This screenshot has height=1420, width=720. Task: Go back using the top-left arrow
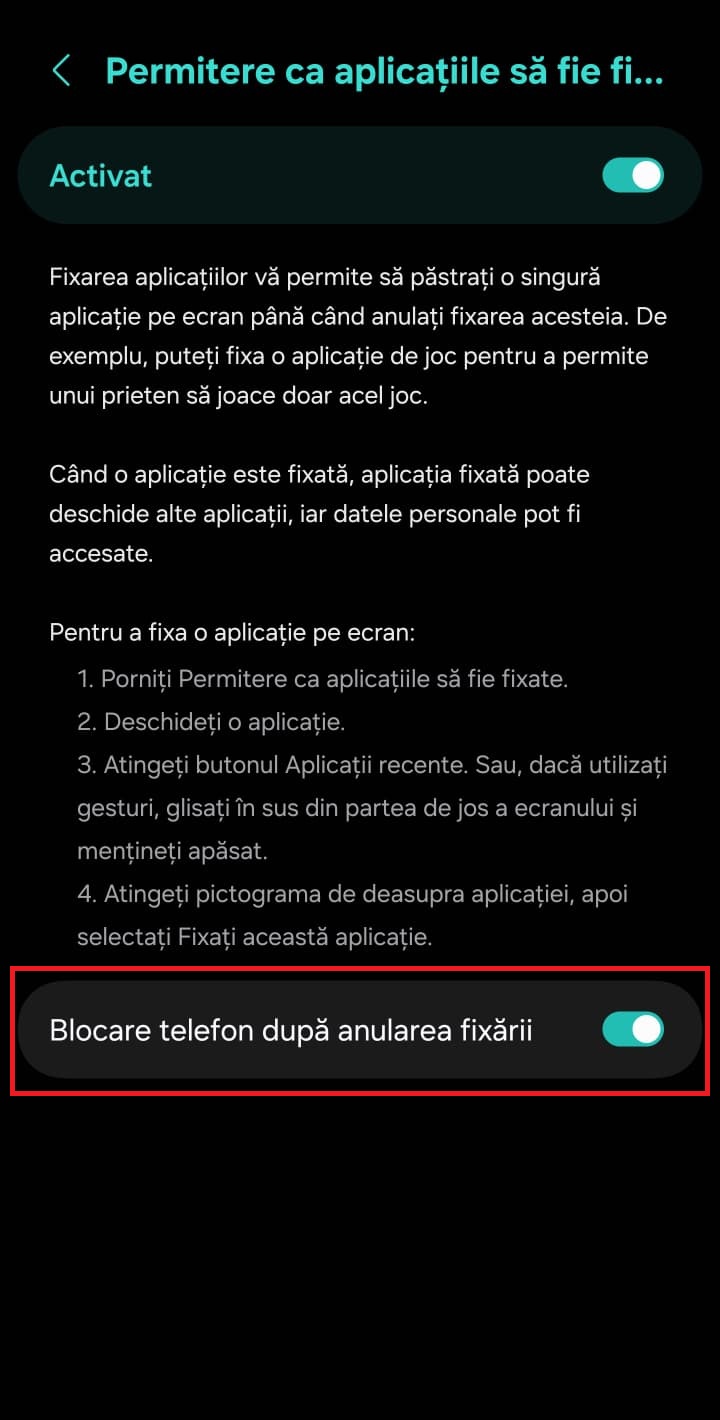[62, 71]
